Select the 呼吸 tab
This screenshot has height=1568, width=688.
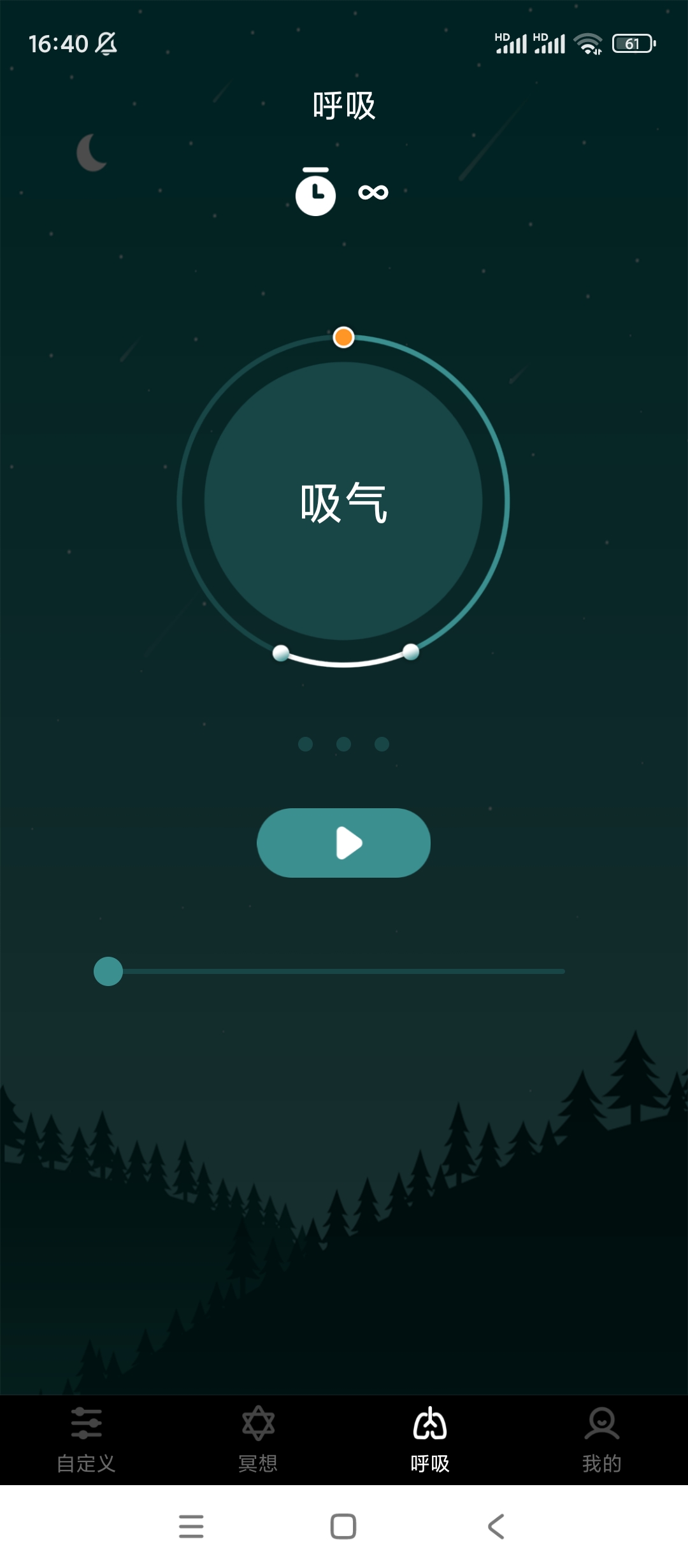pyautogui.click(x=430, y=1441)
